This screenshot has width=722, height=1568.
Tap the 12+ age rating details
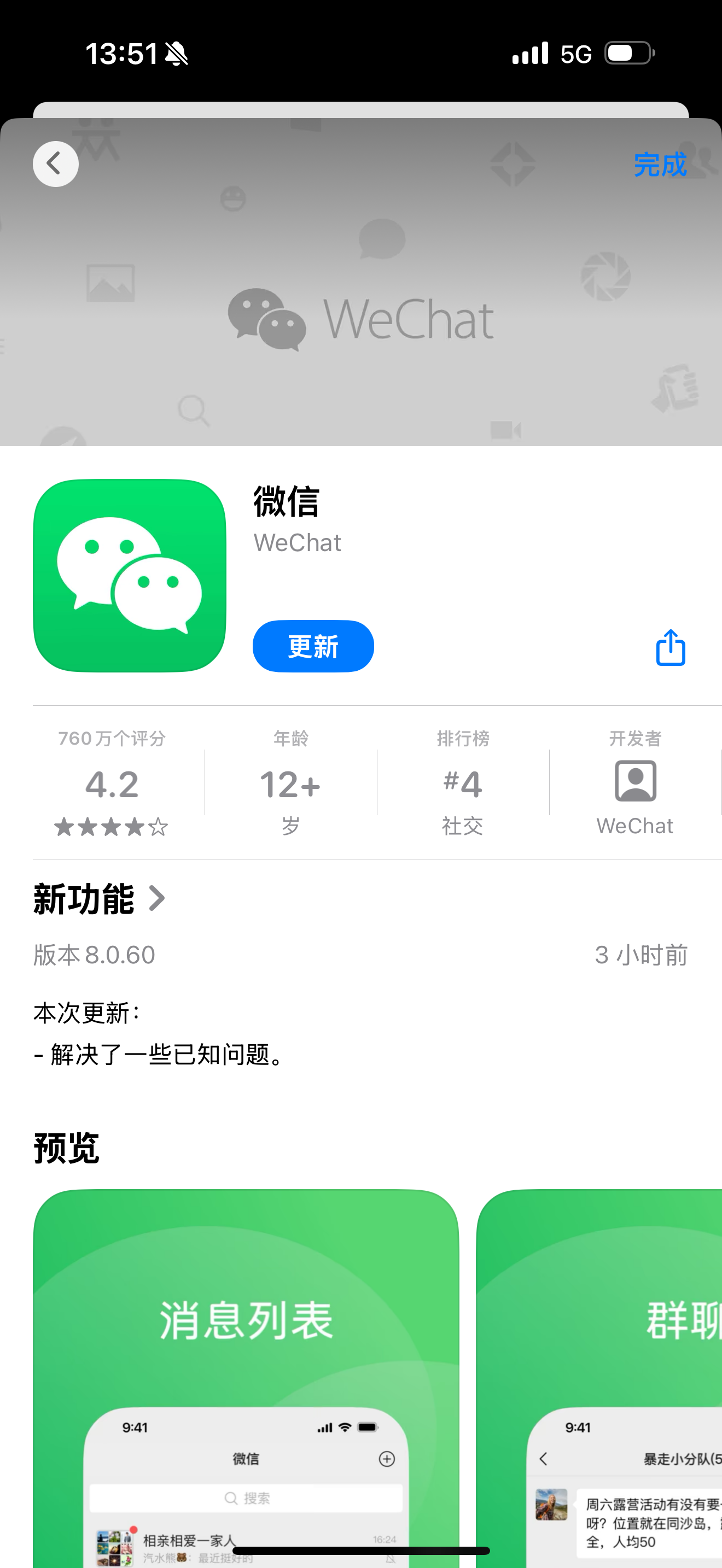[x=290, y=784]
